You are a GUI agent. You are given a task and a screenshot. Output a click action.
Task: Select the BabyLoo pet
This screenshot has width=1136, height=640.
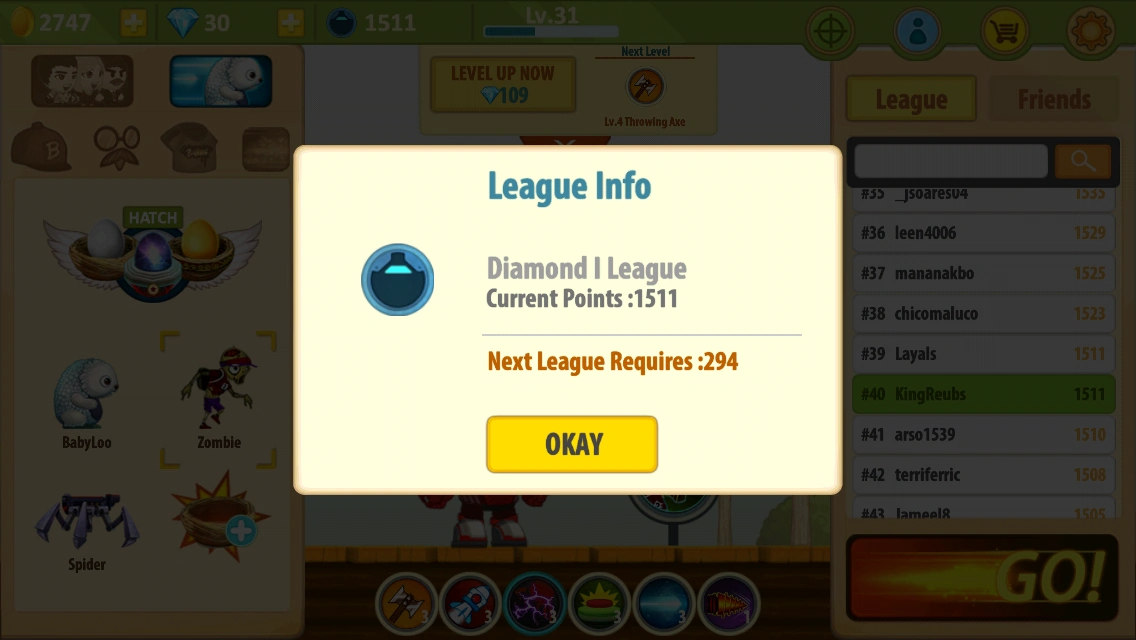(86, 402)
